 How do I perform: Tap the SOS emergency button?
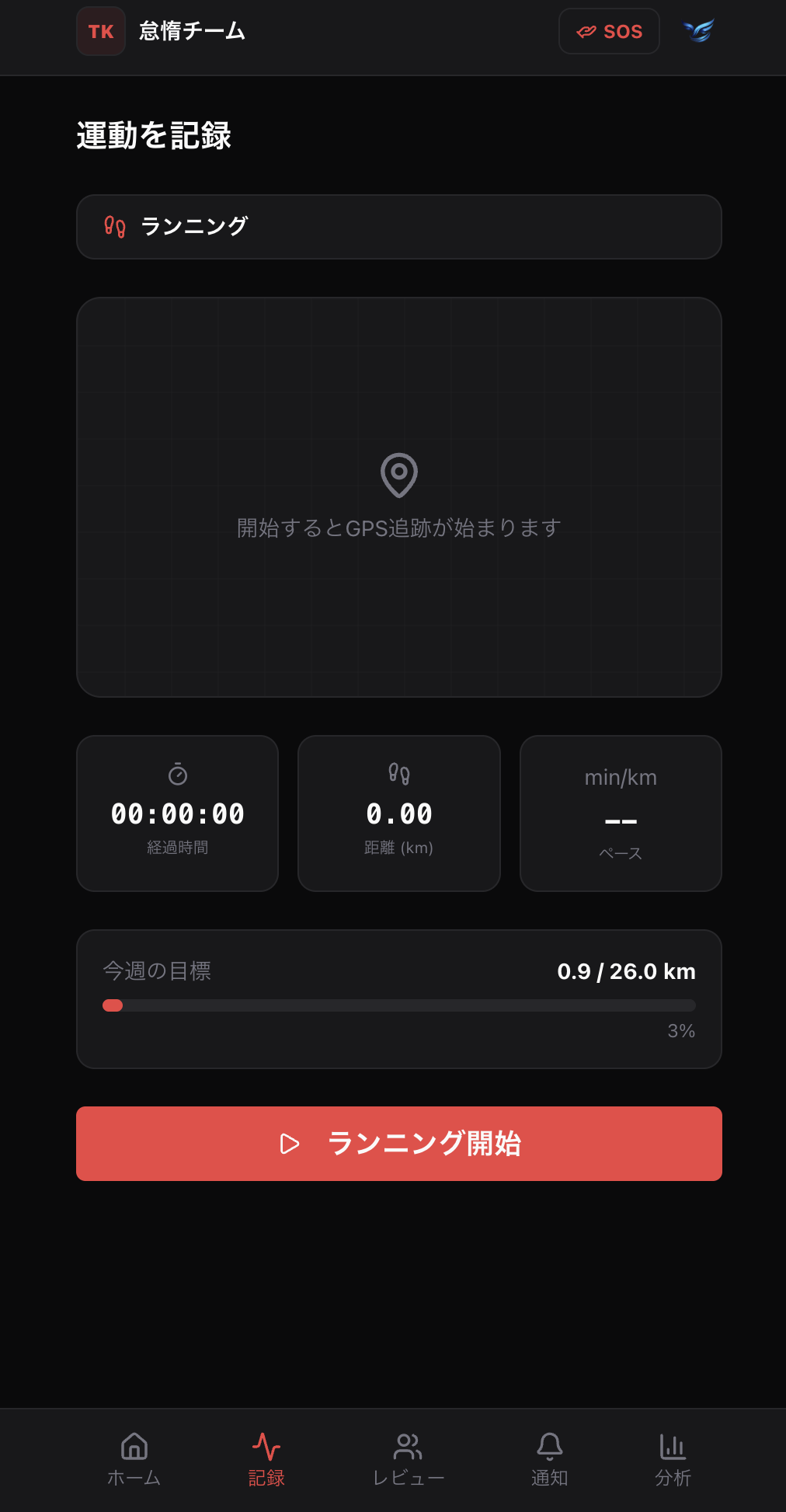tap(609, 31)
